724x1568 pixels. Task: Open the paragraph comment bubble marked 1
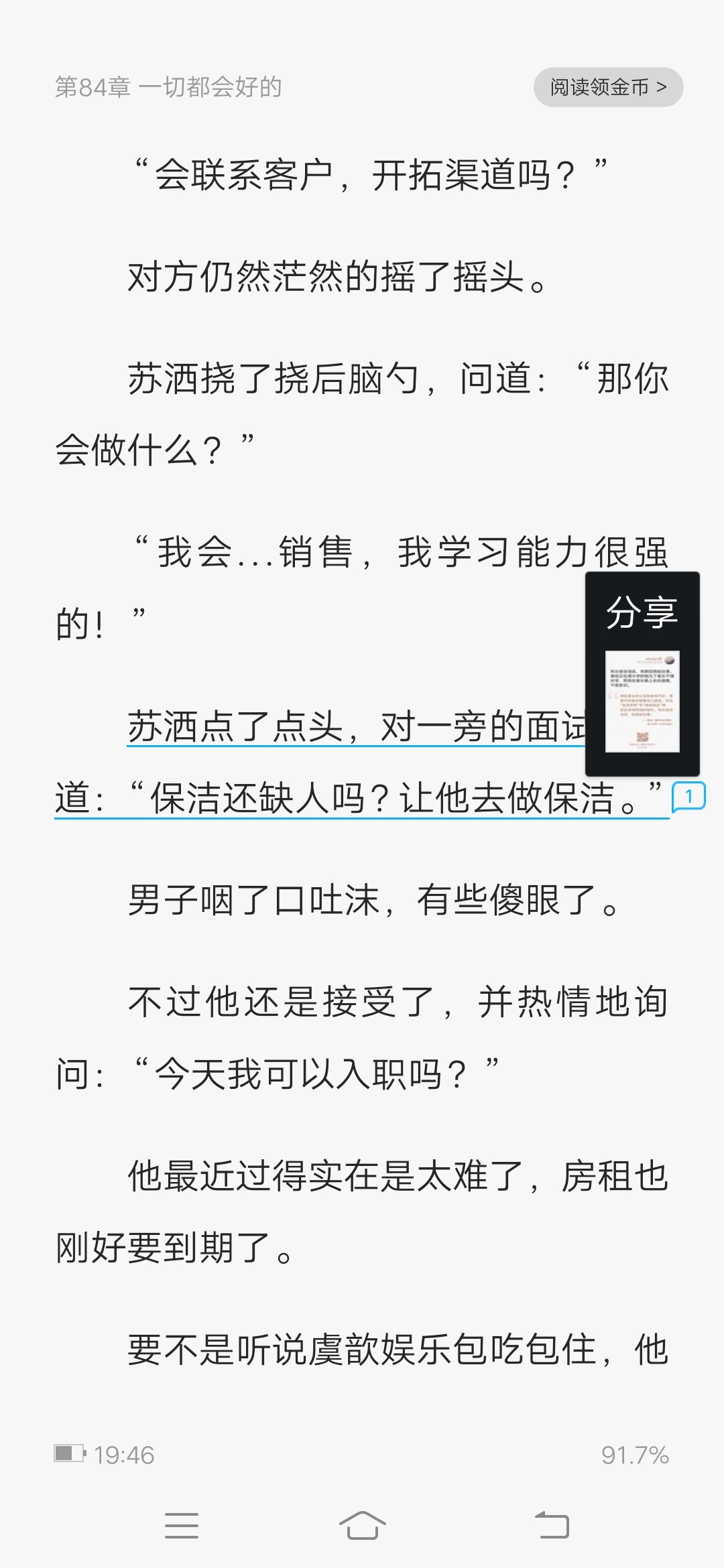click(689, 797)
